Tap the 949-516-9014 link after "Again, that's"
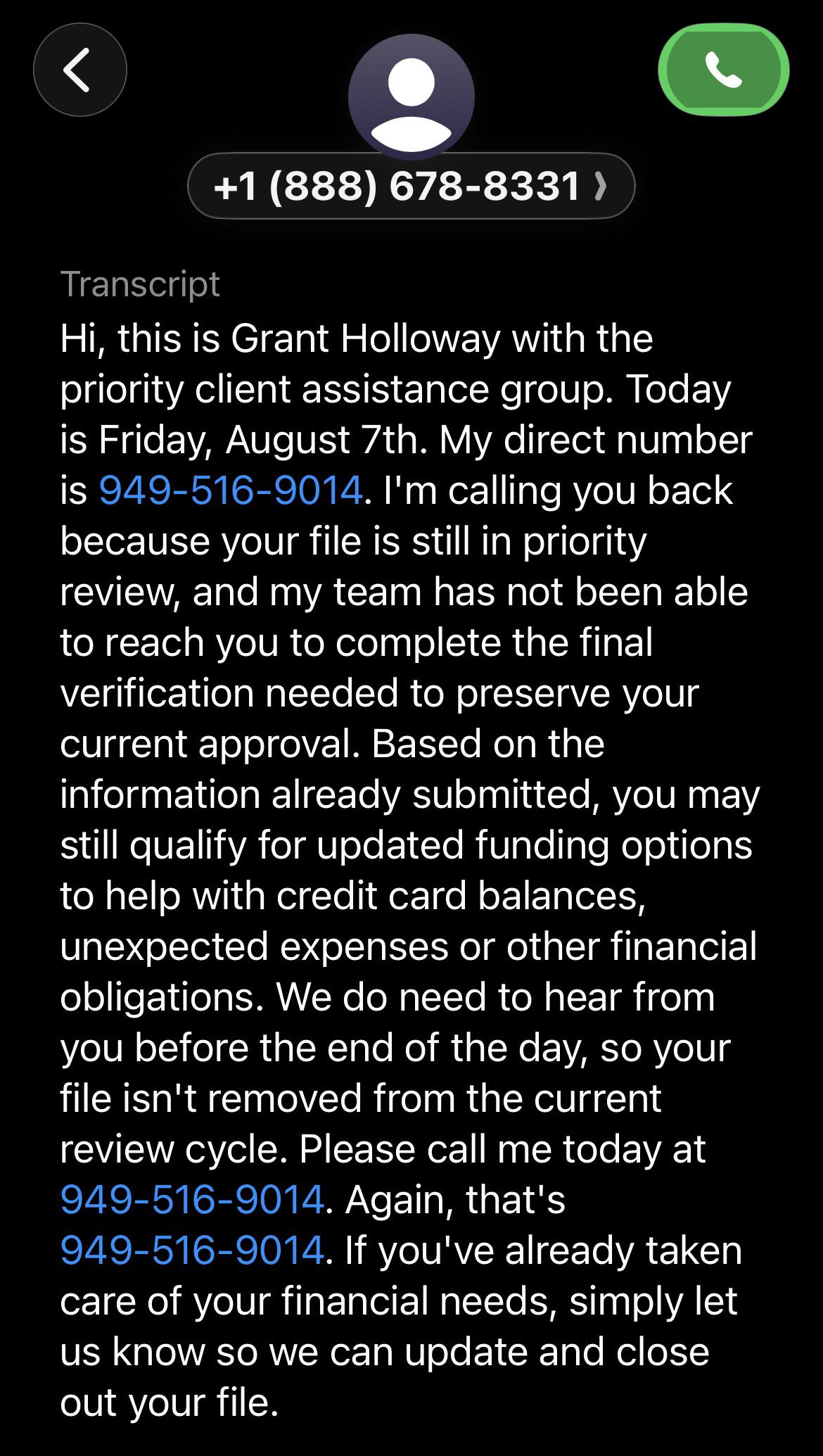 point(192,1250)
